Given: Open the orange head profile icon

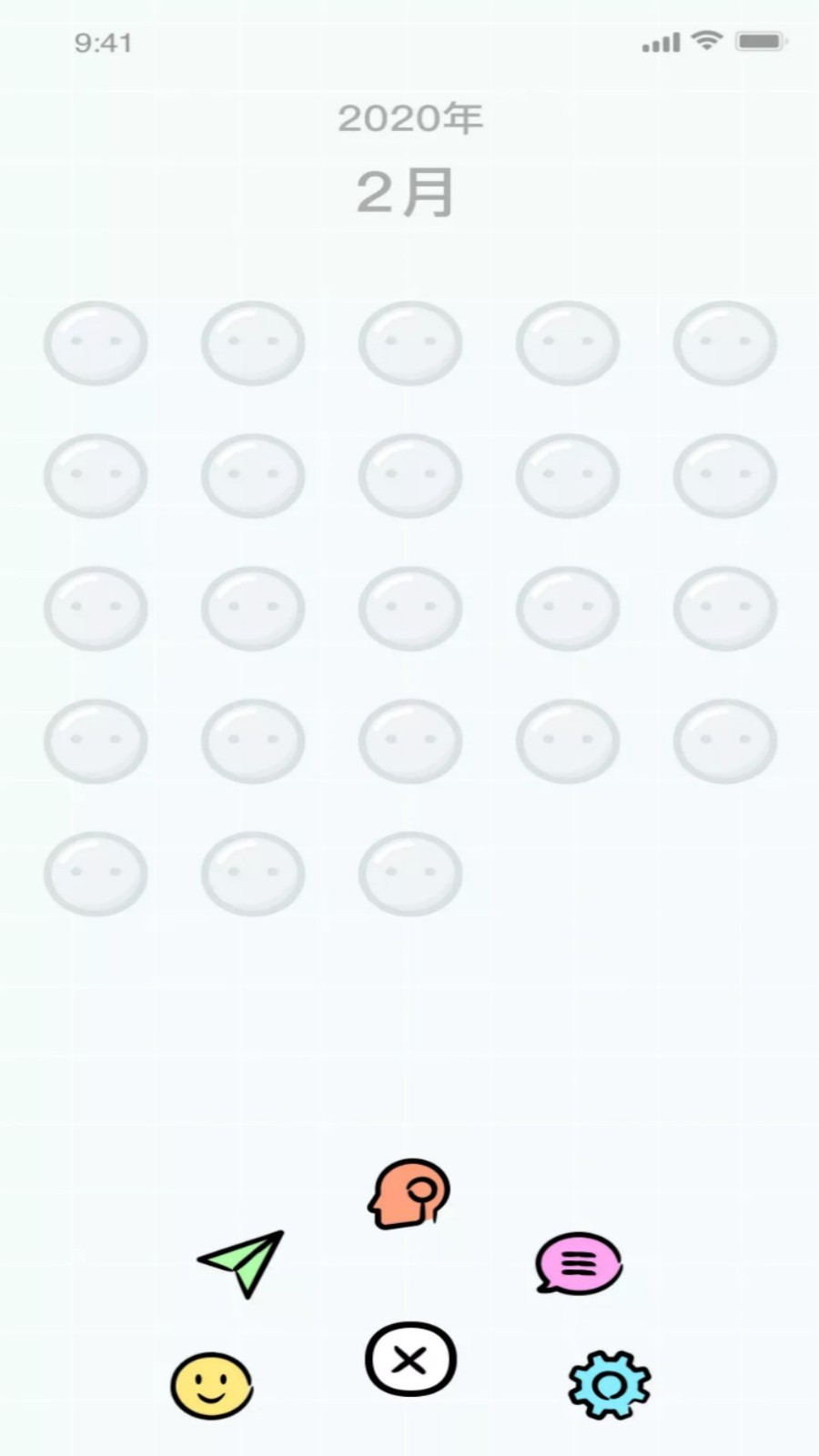Looking at the screenshot, I should click(x=409, y=1193).
